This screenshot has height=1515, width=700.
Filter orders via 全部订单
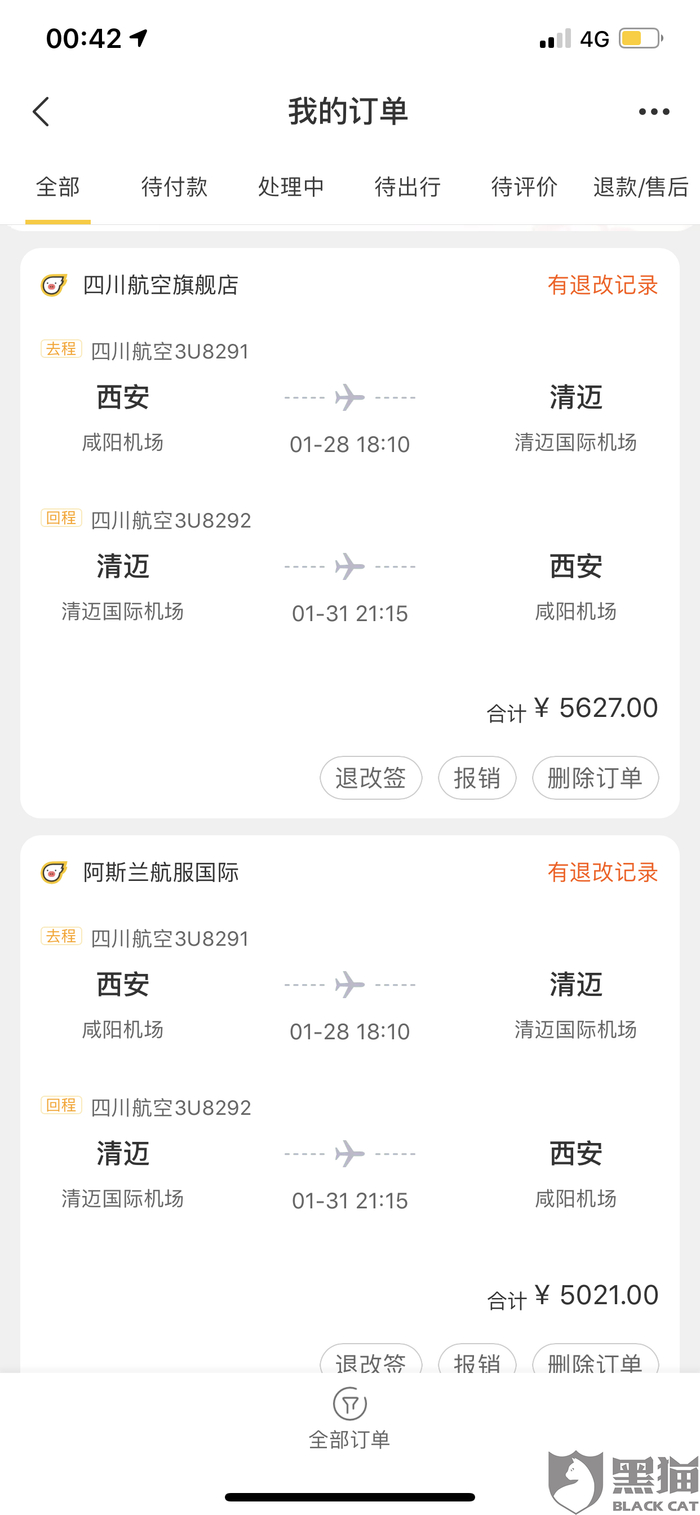click(x=349, y=1418)
